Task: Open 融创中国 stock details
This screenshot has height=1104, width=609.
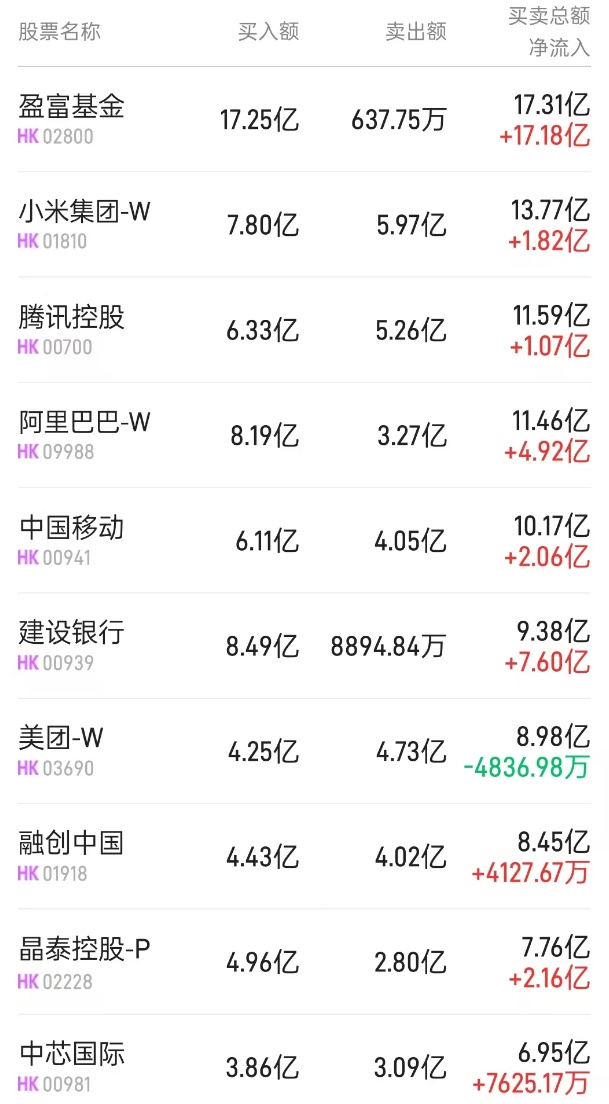Action: pyautogui.click(x=72, y=844)
